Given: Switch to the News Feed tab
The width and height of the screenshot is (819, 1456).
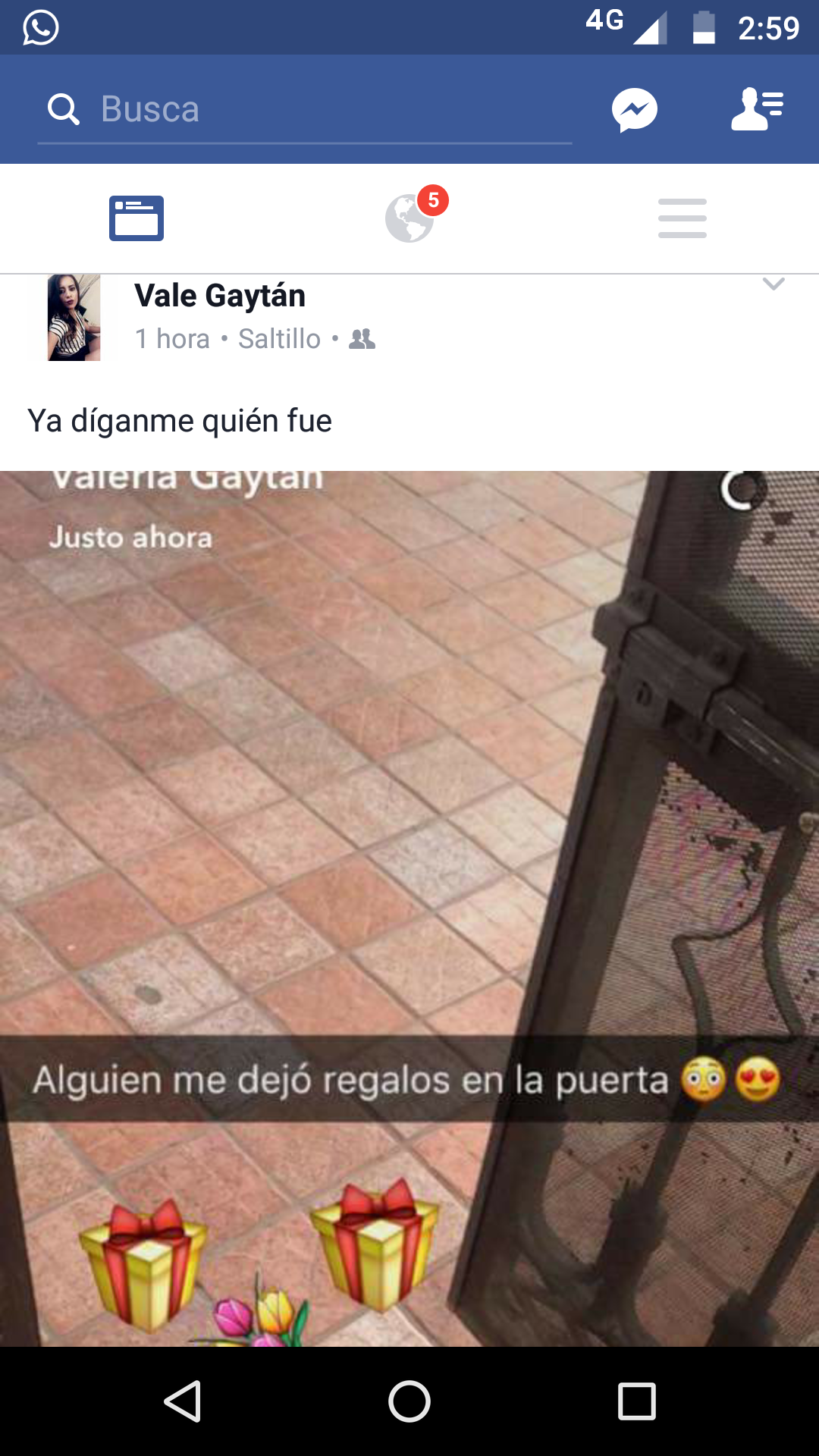Looking at the screenshot, I should pos(136,218).
